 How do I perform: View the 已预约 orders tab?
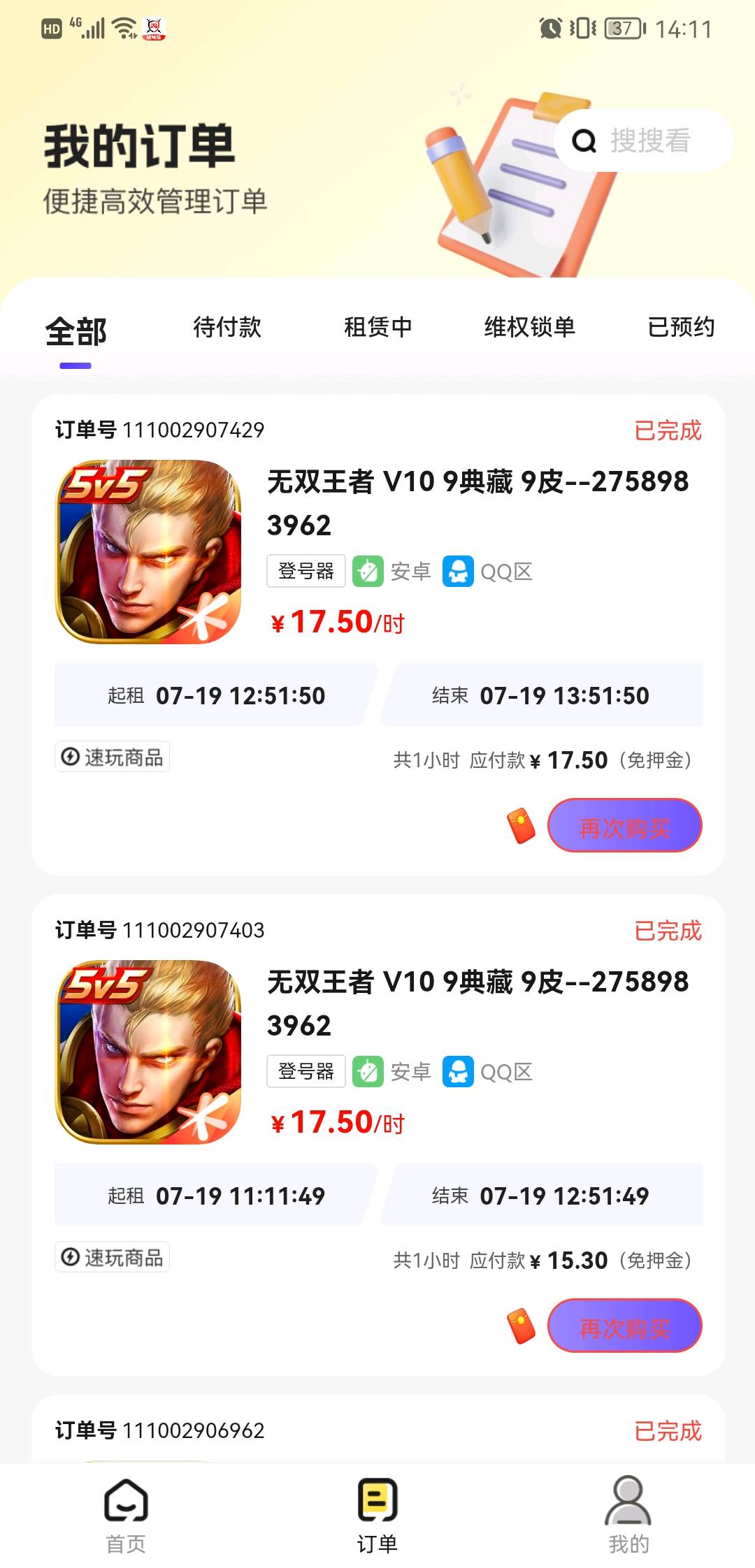(681, 327)
